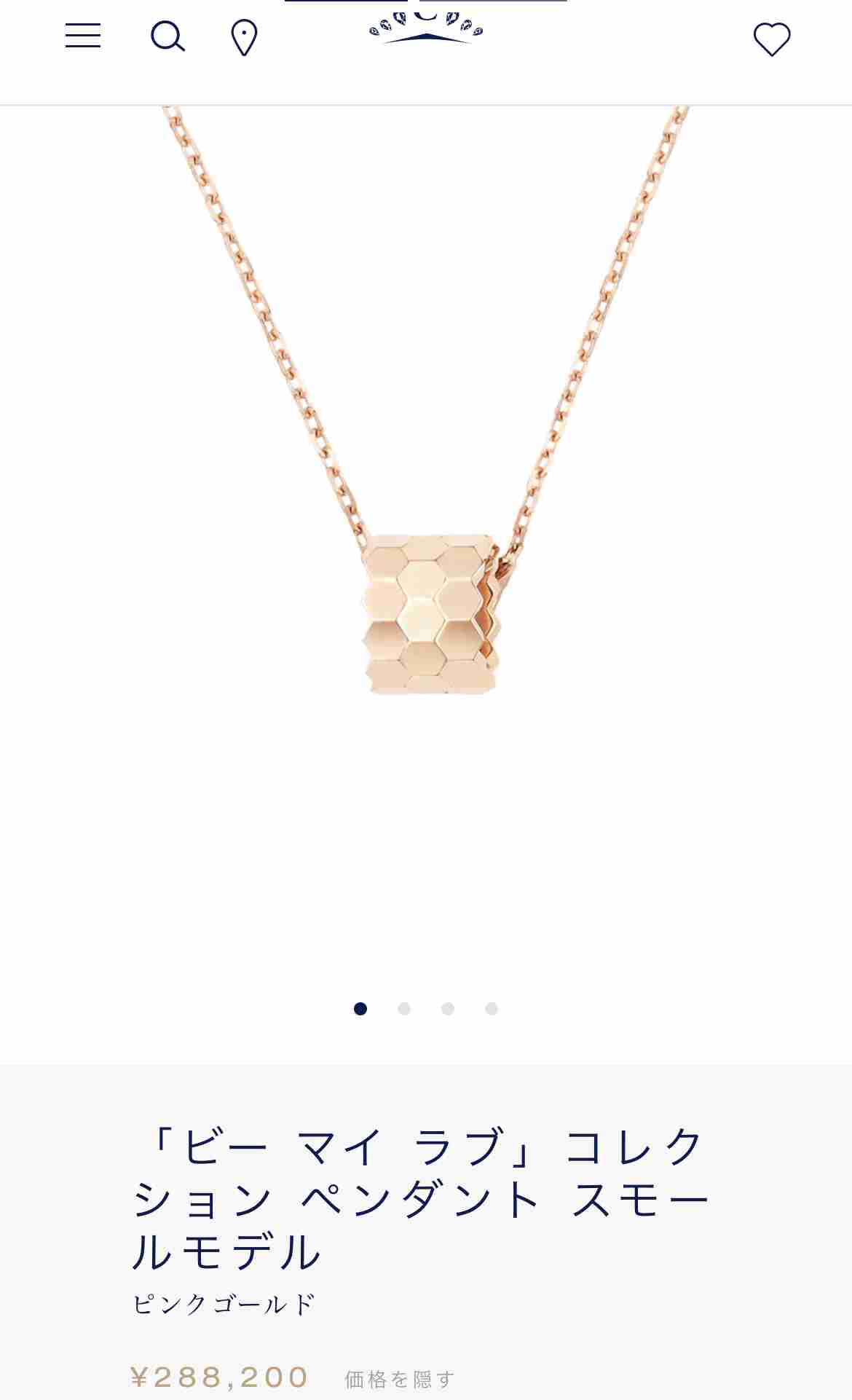Viewport: 852px width, 1400px height.
Task: Open the store locator pin
Action: point(244,38)
